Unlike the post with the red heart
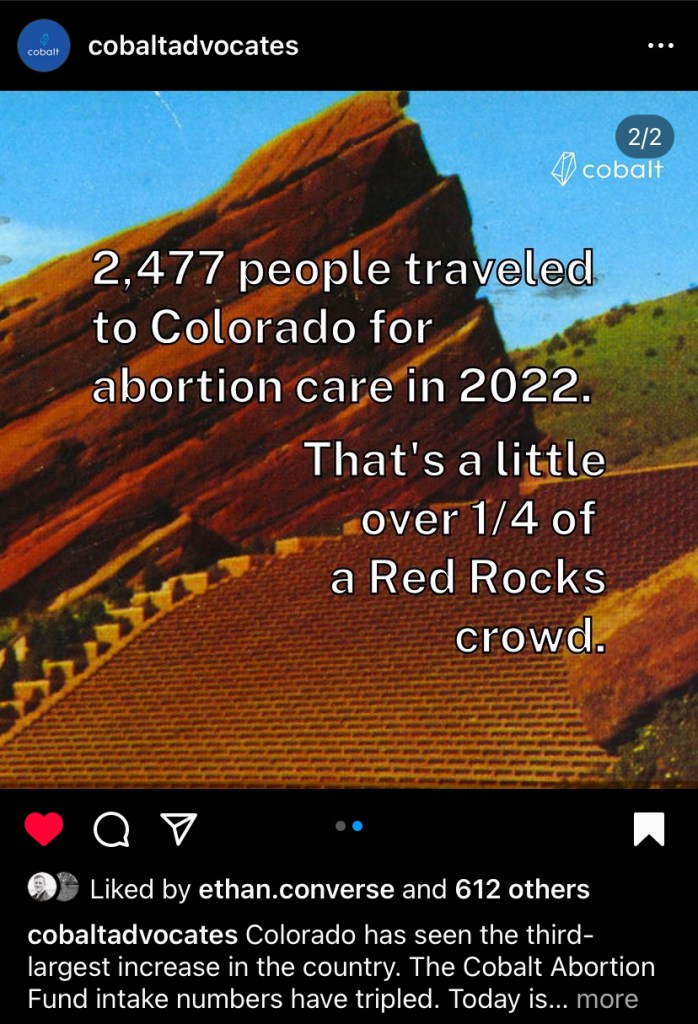 click(x=43, y=828)
